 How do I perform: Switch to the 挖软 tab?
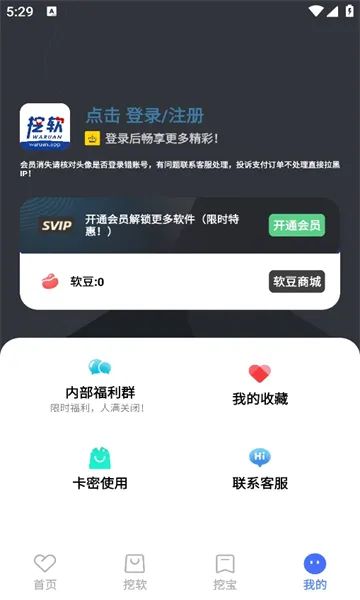[x=135, y=572]
